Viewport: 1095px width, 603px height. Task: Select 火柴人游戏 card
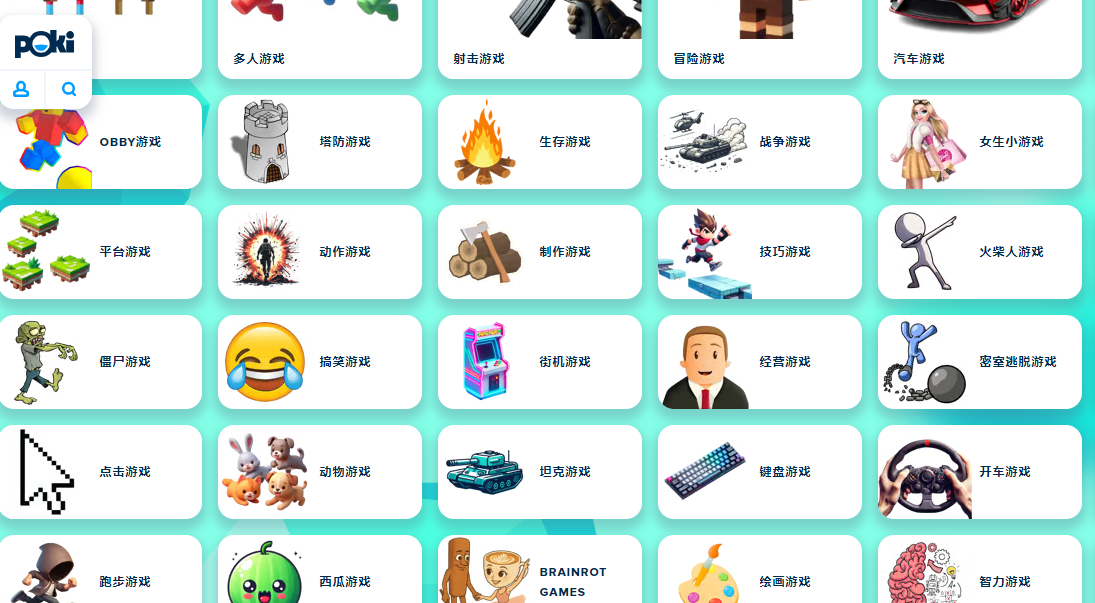(x=980, y=252)
